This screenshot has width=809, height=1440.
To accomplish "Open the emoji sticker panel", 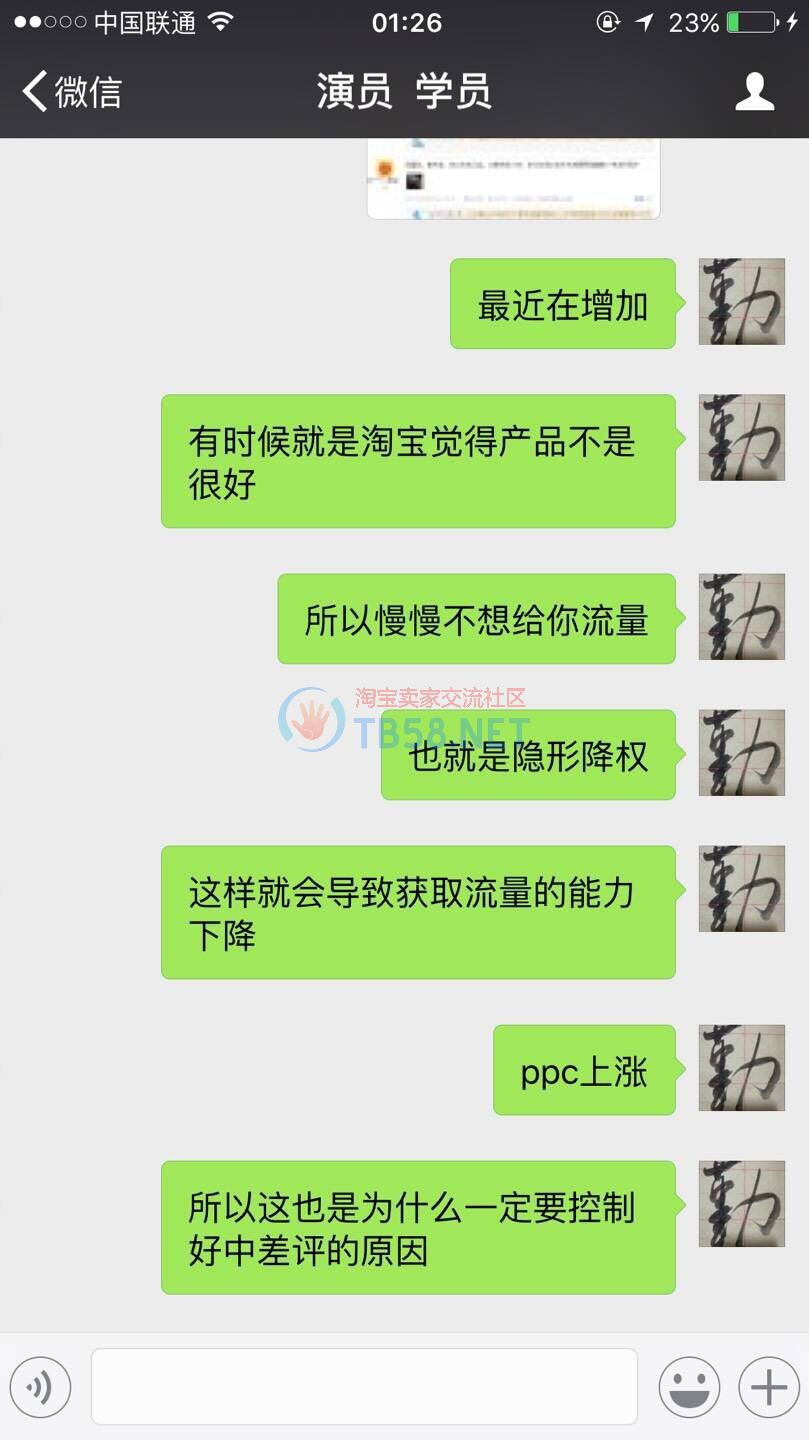I will [689, 1387].
